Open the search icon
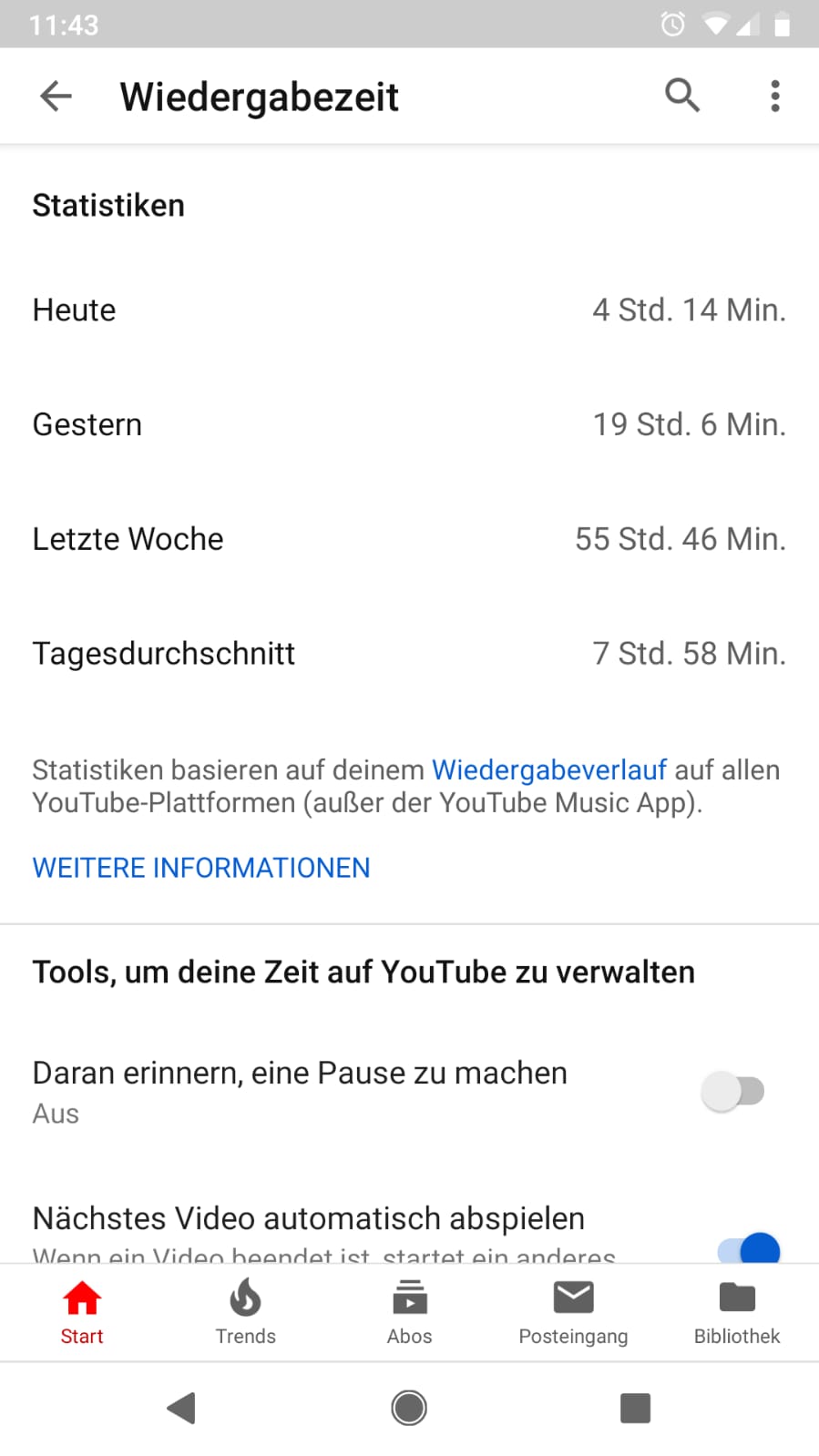 point(681,95)
